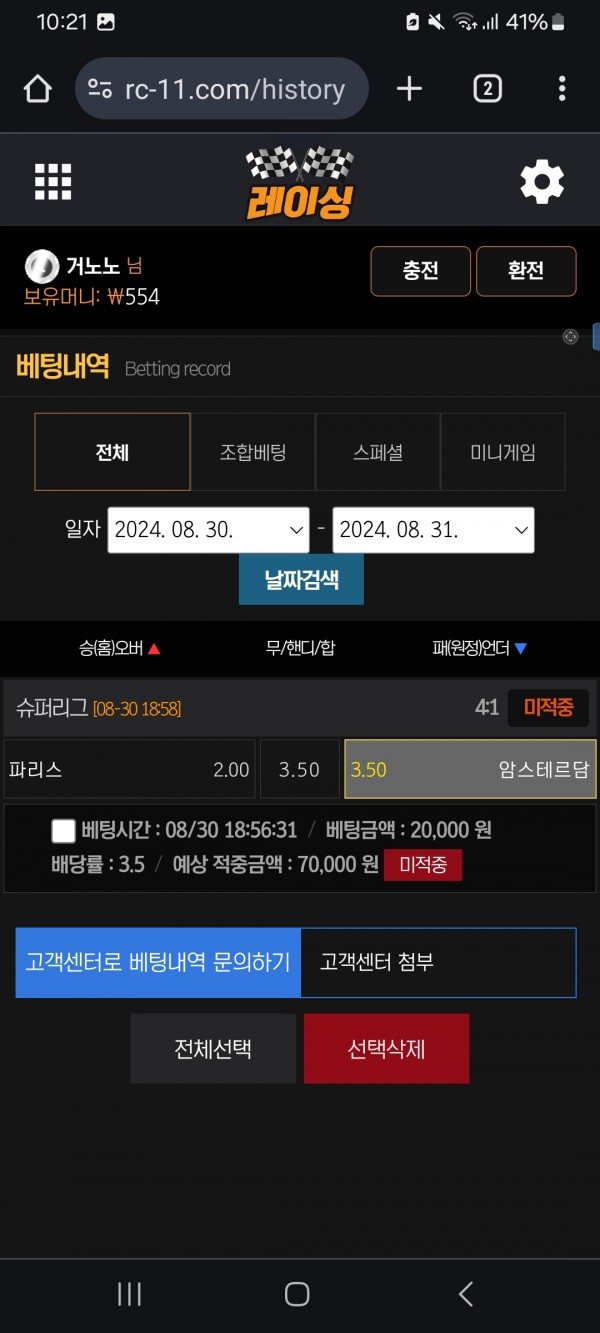
Task: Open the end date dropdown 2024. 08. 31.
Action: (x=434, y=530)
